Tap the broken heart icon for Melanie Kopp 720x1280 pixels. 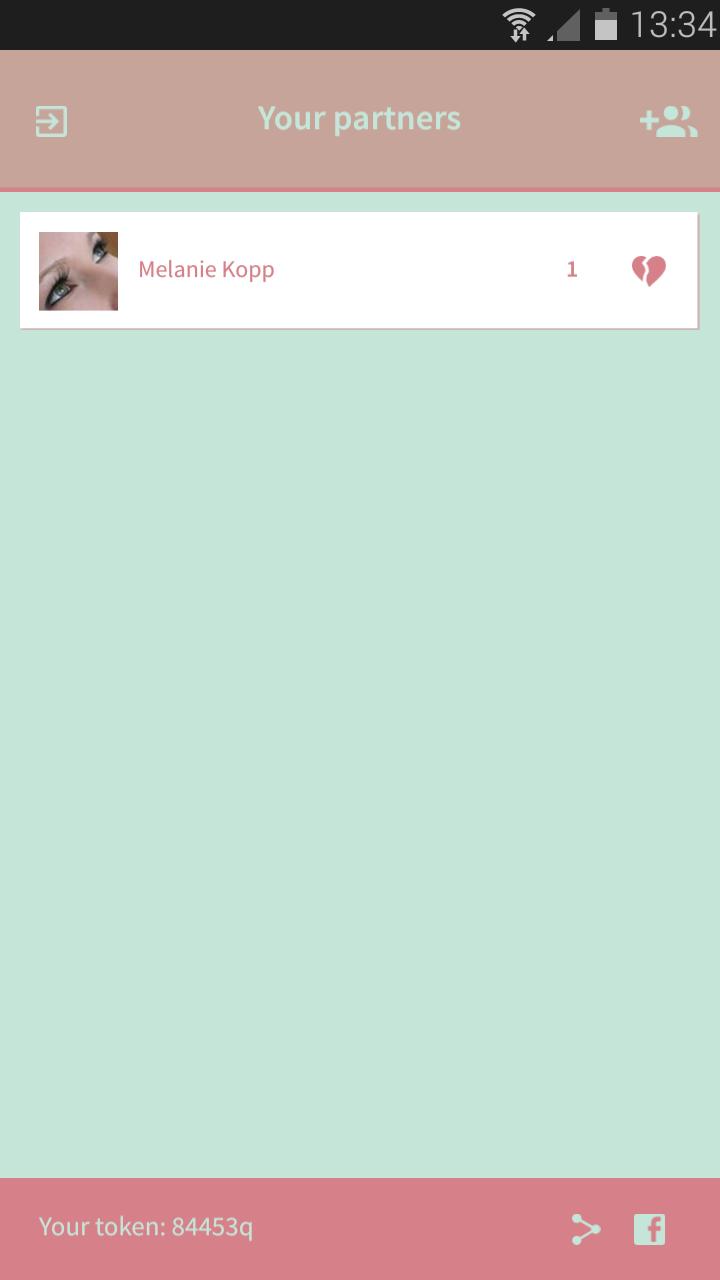(648, 270)
